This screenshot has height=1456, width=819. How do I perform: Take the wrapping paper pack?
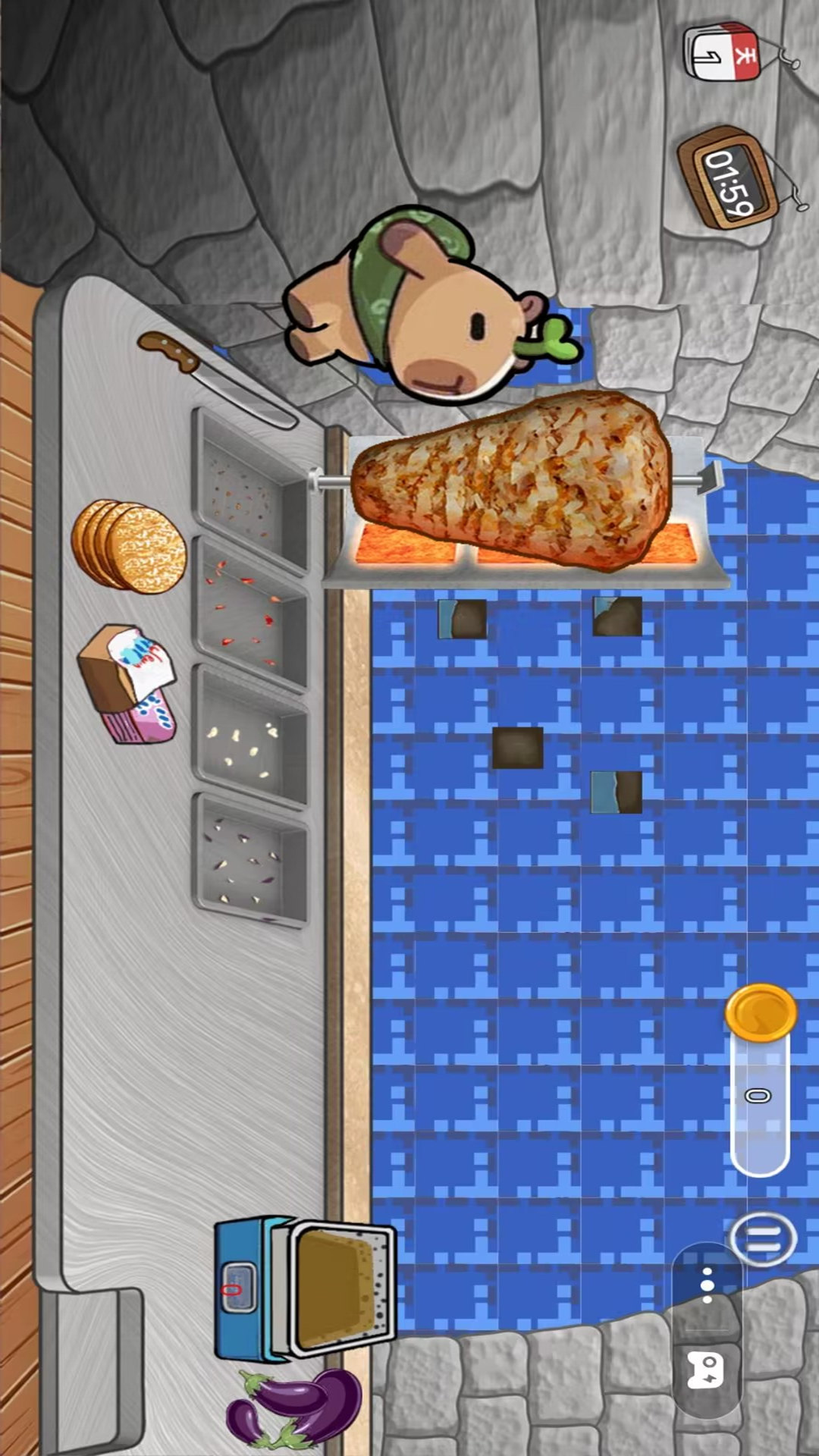[x=130, y=682]
